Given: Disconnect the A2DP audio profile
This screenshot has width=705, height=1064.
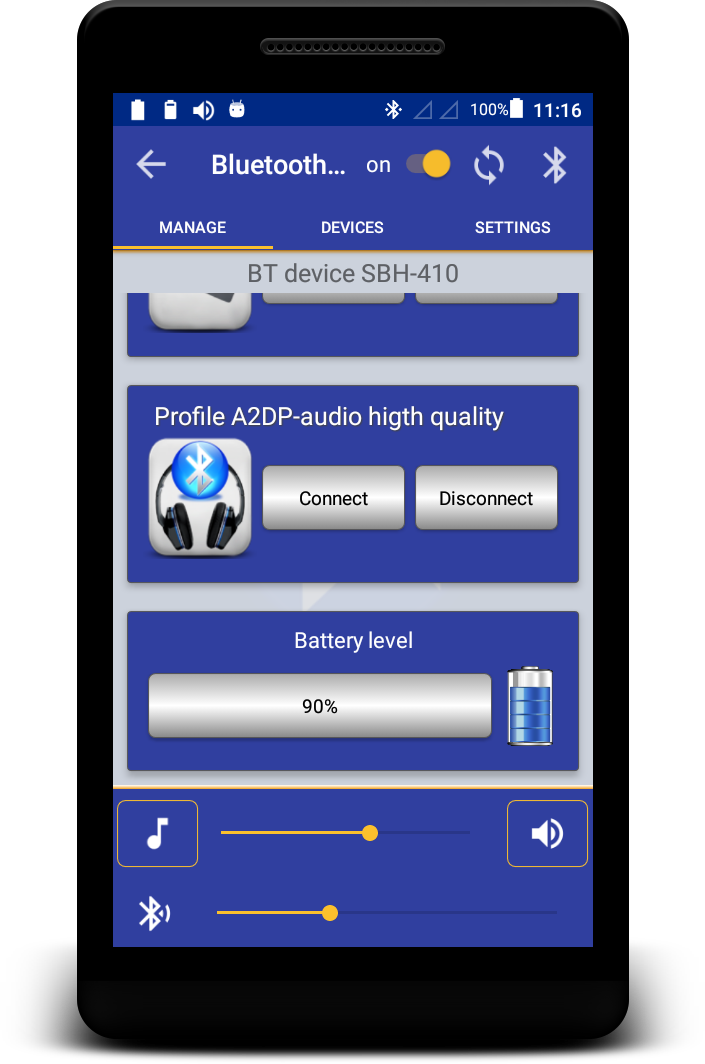Looking at the screenshot, I should coord(486,498).
